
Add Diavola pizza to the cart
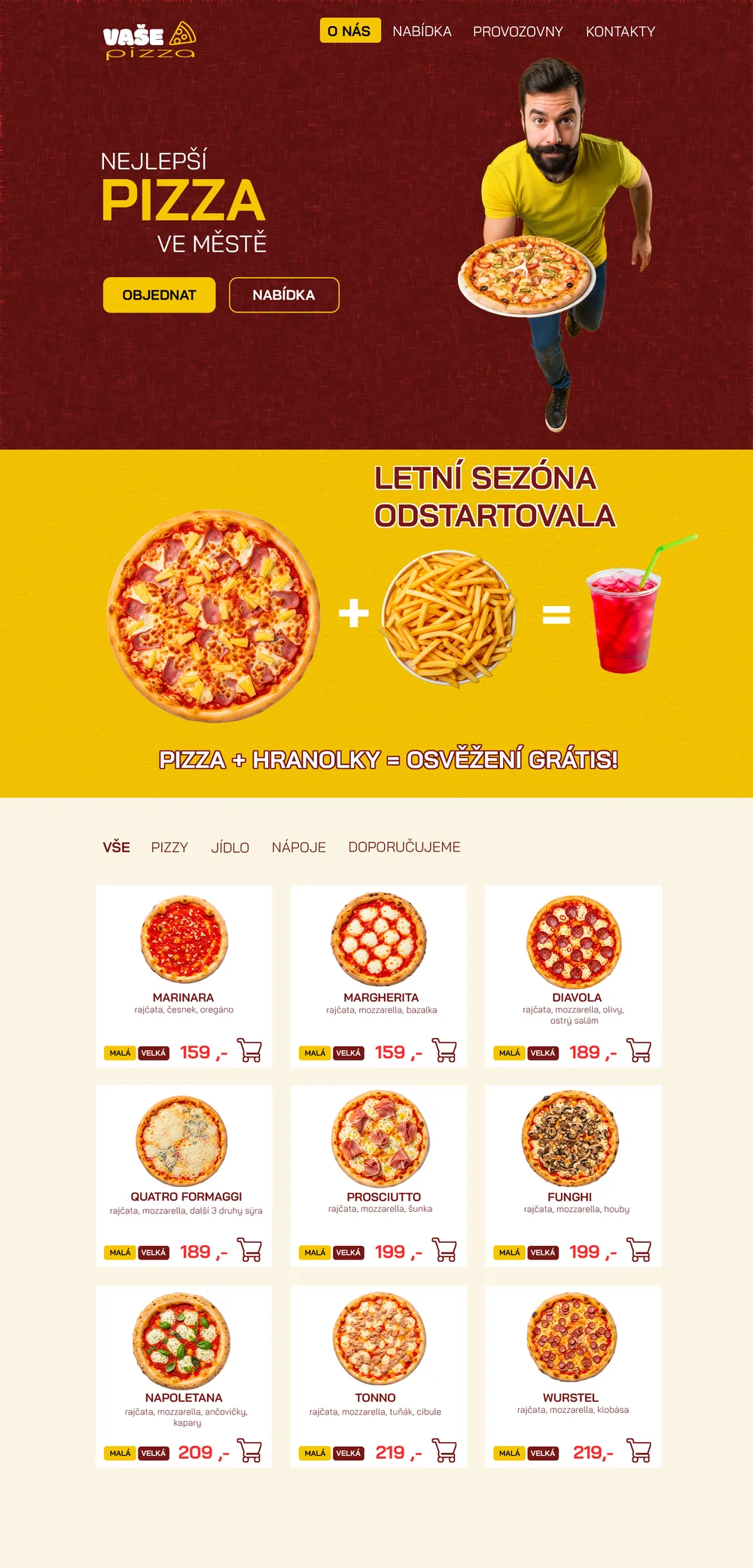pos(639,1050)
